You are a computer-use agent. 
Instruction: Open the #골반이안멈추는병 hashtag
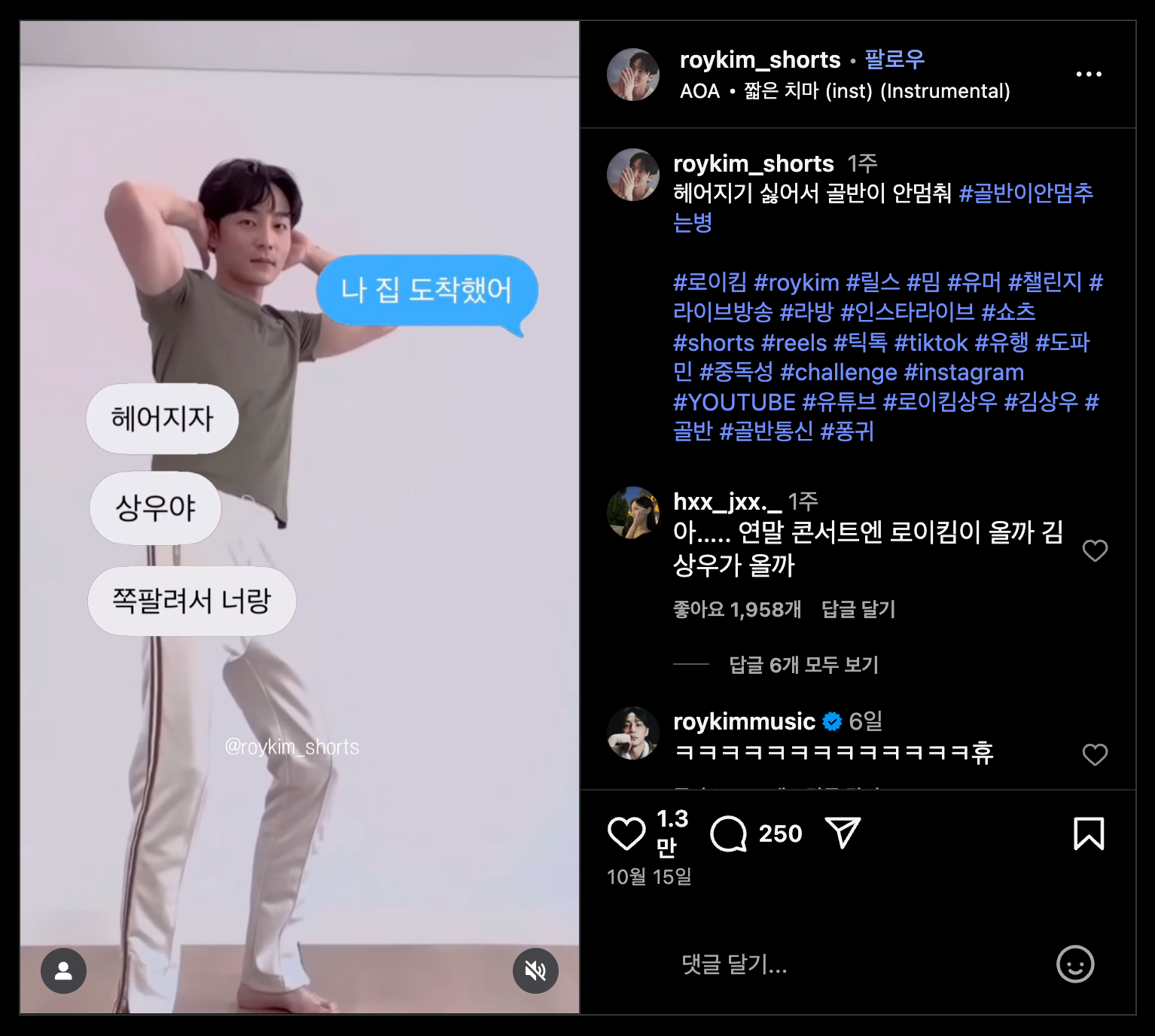point(1025,193)
